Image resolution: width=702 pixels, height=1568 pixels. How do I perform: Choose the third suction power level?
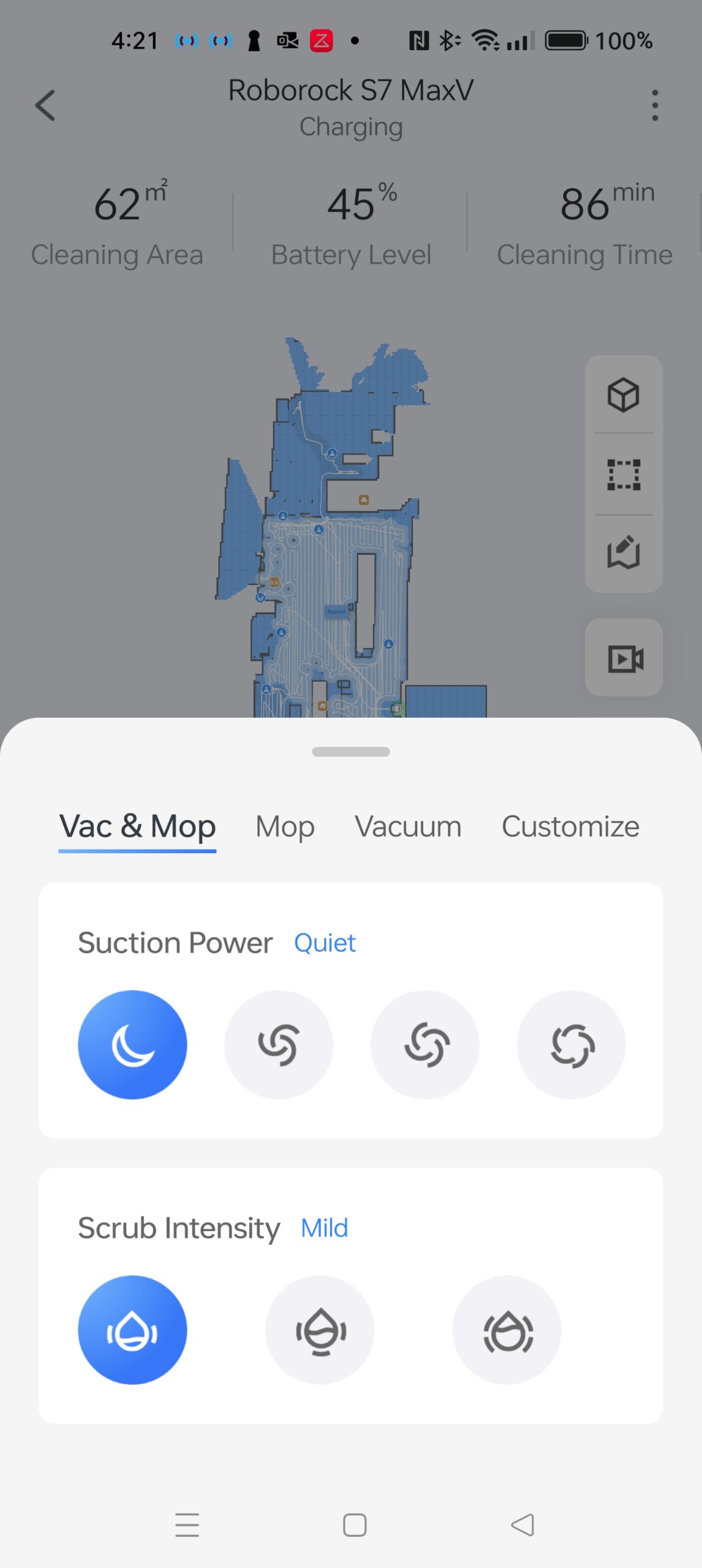pos(425,1045)
